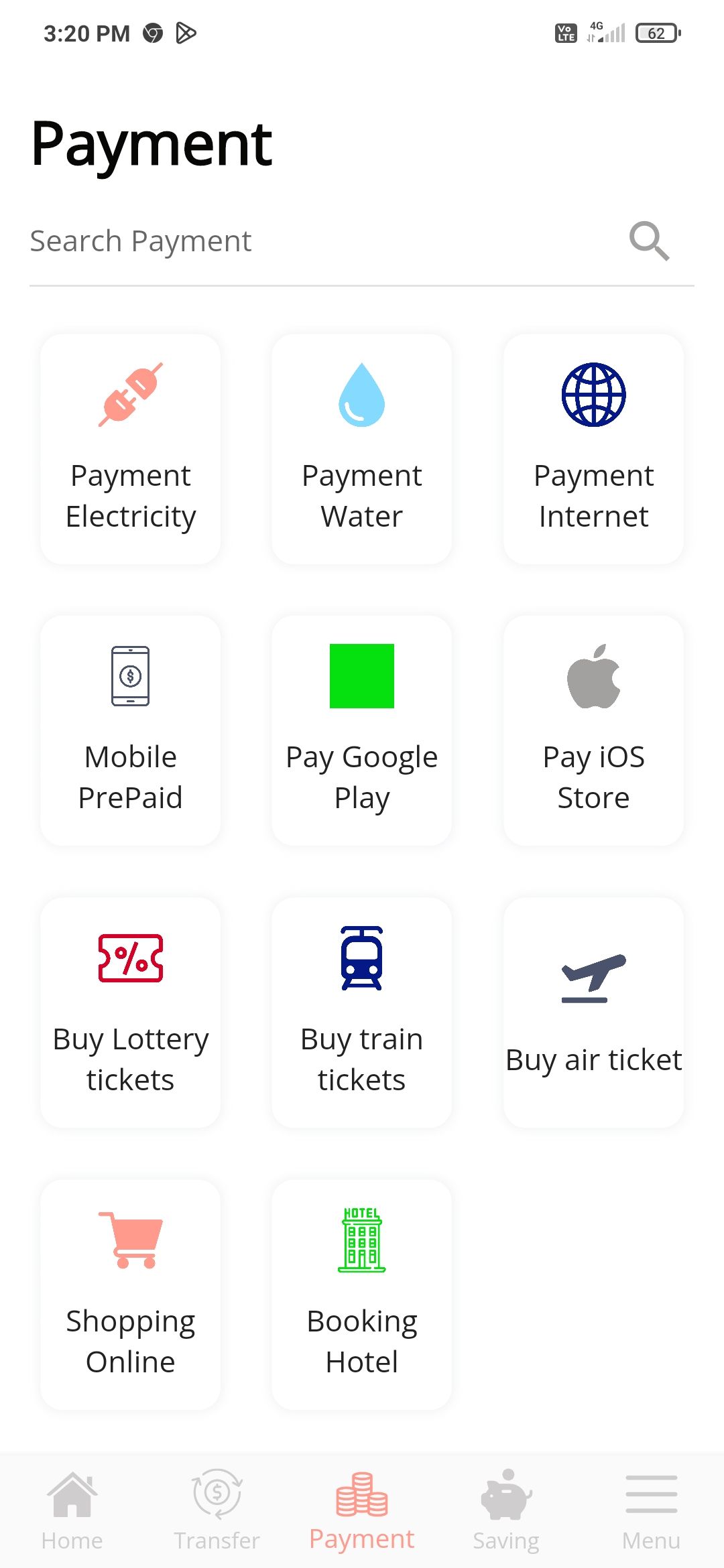
Task: Choose Mobile PrePaid top-up
Action: [131, 730]
